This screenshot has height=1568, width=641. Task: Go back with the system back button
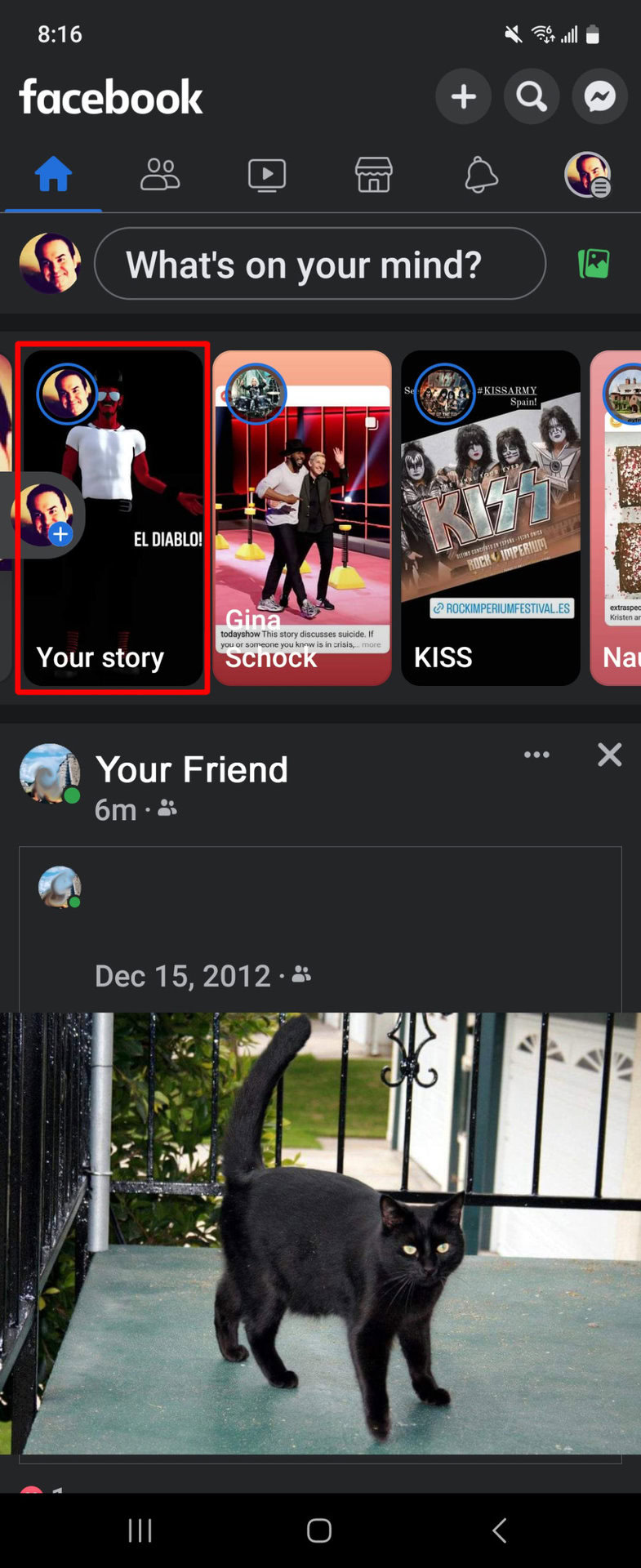499,1530
